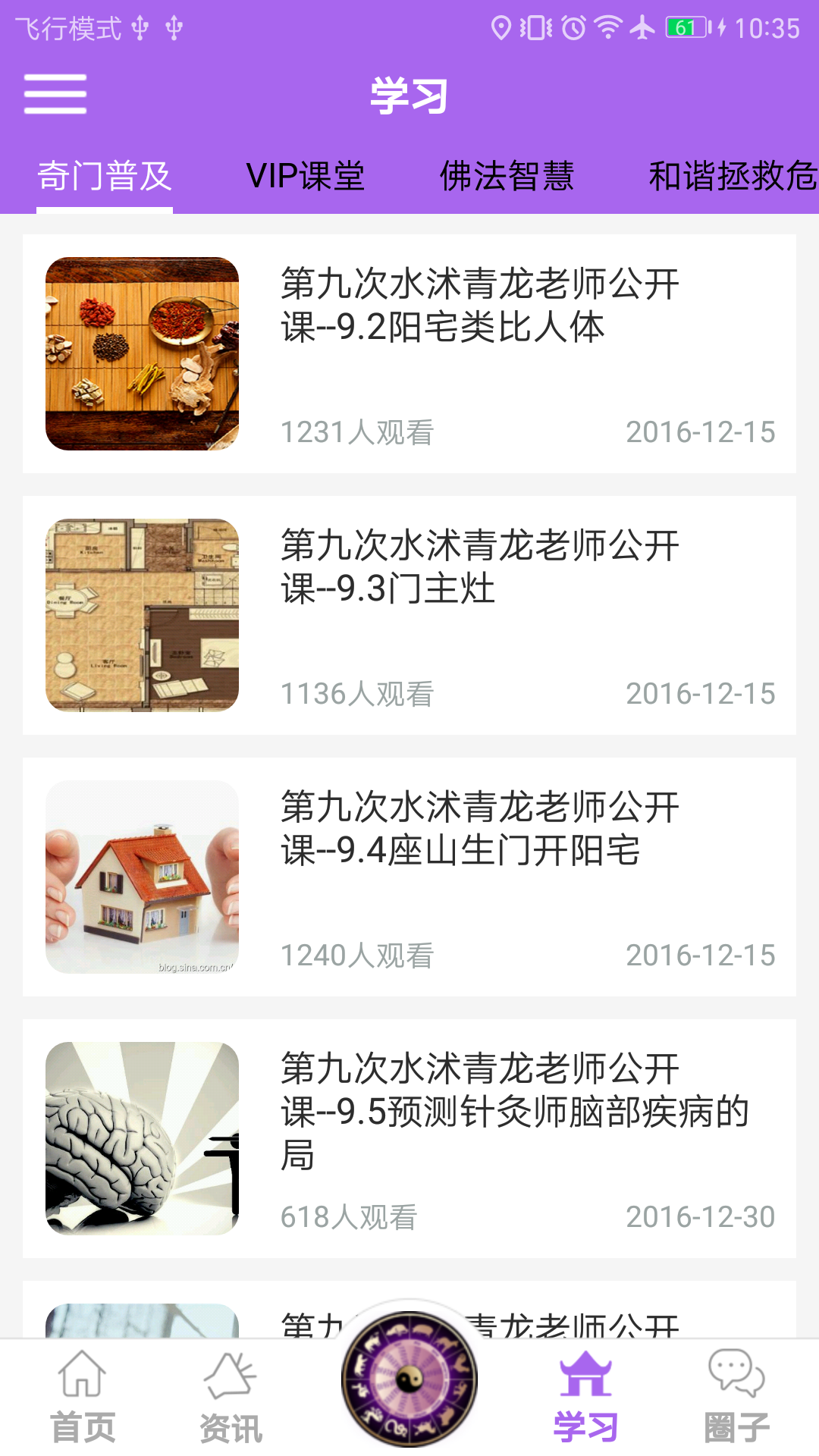Open the 9.4座山生门开阳宅 lesson
The height and width of the screenshot is (1456, 819).
coord(409,877)
